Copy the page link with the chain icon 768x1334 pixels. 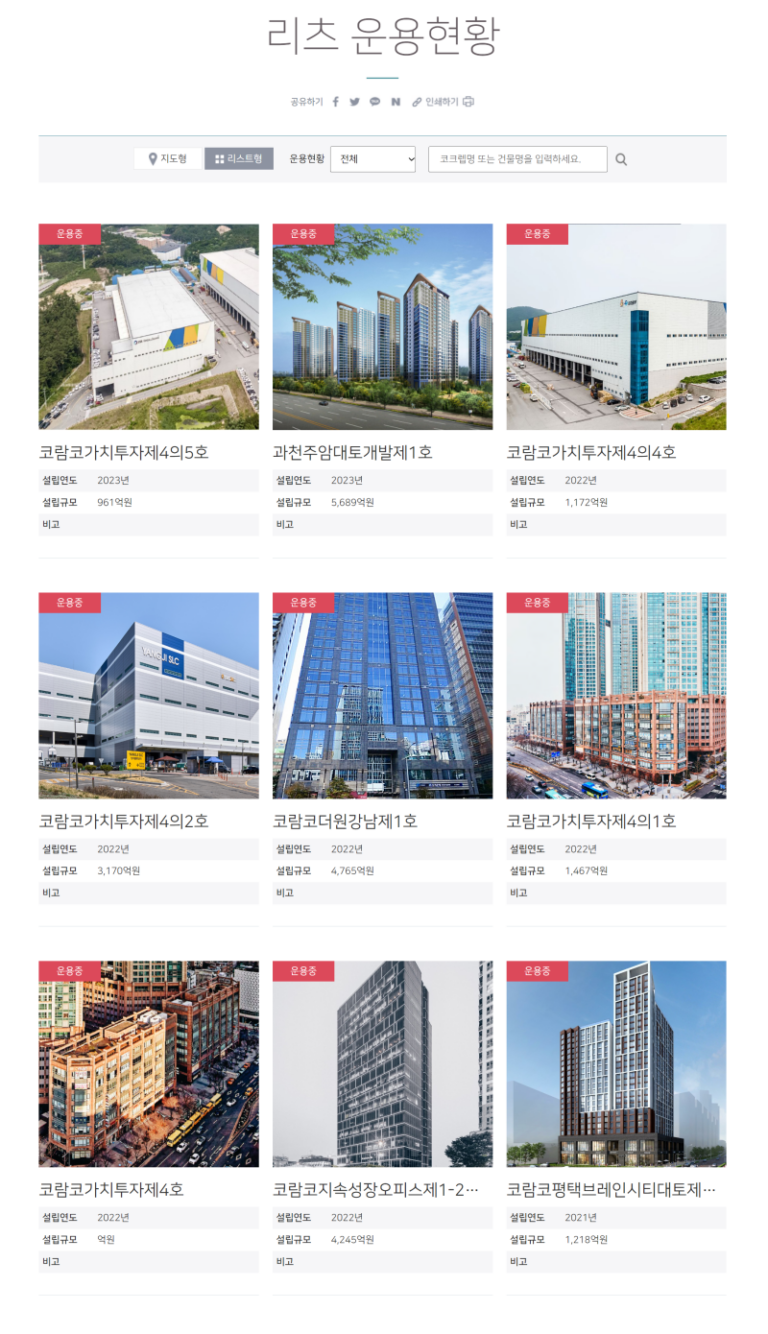[417, 102]
